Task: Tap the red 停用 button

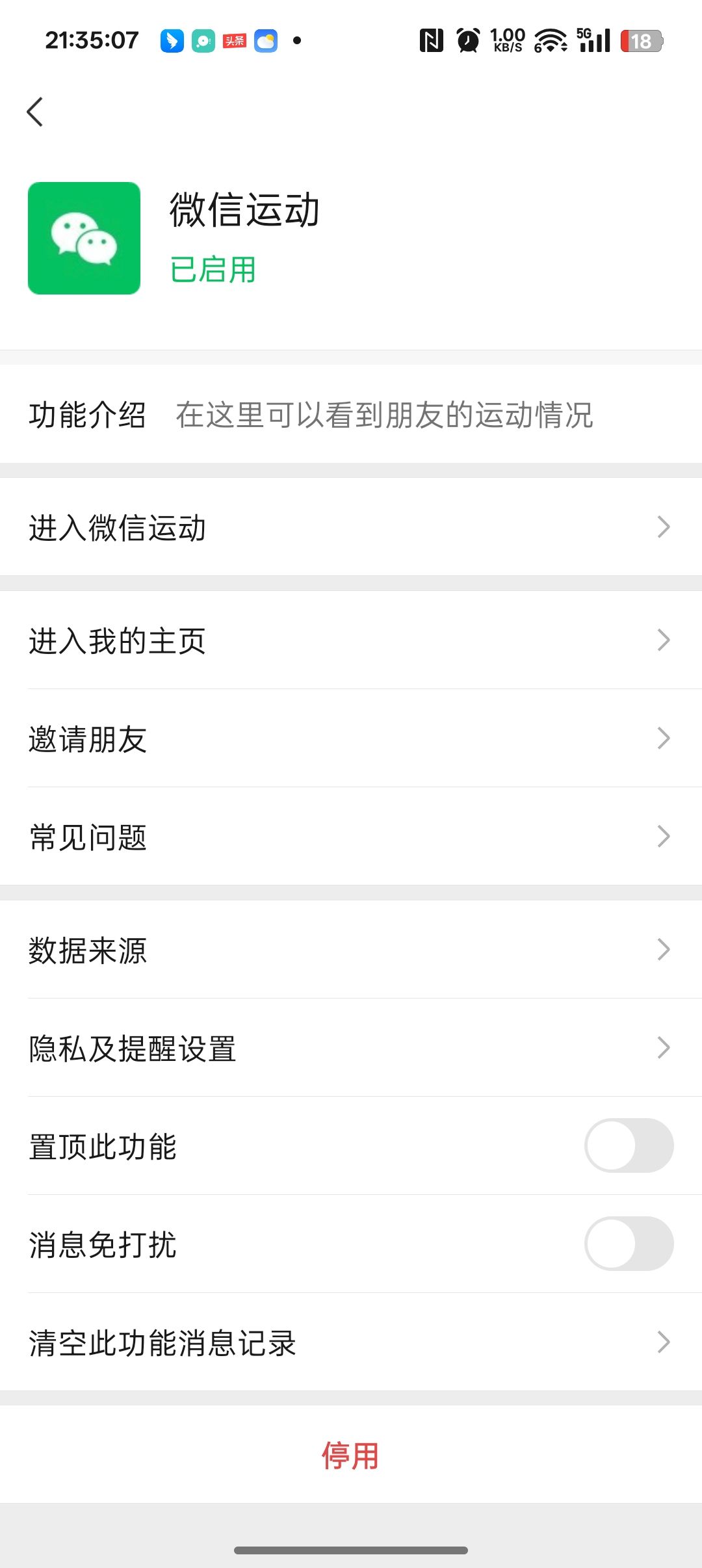Action: (x=351, y=1455)
